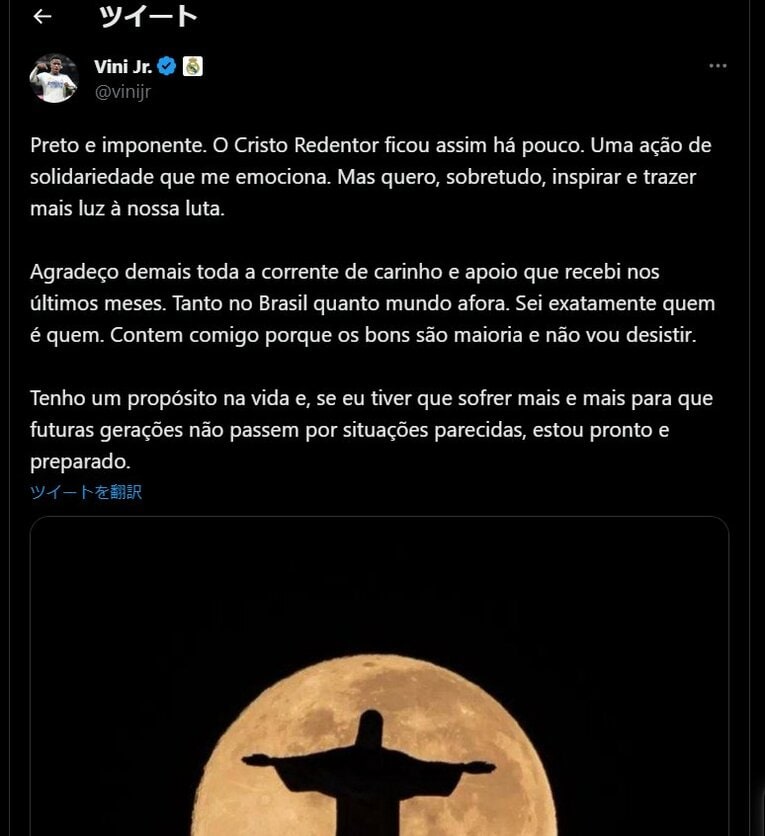Translate the tweet via ツイートを翻訳
This screenshot has height=836, width=765.
[x=84, y=491]
